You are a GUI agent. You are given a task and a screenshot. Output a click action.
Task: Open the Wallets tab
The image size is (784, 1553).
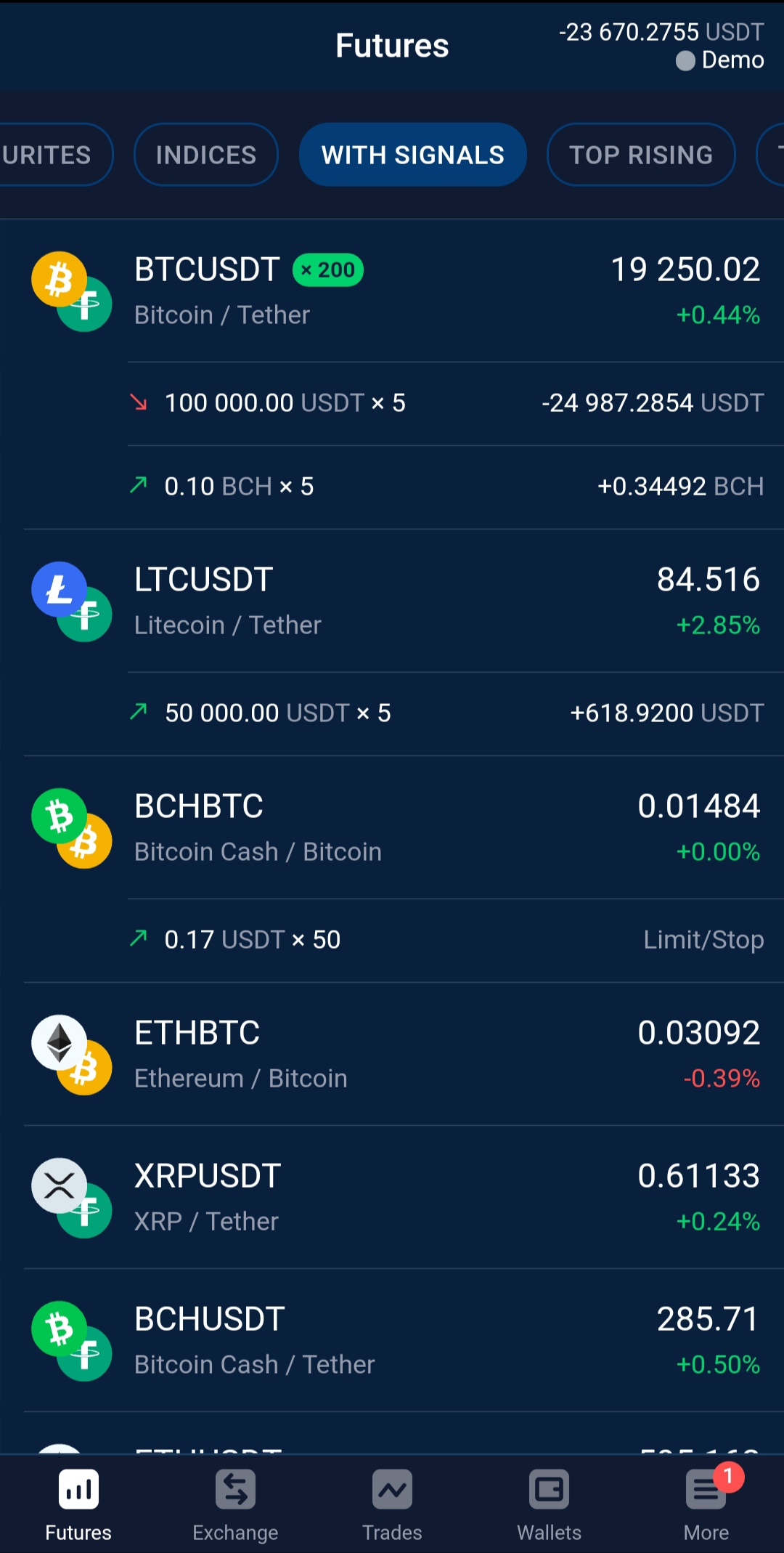pos(549,1504)
